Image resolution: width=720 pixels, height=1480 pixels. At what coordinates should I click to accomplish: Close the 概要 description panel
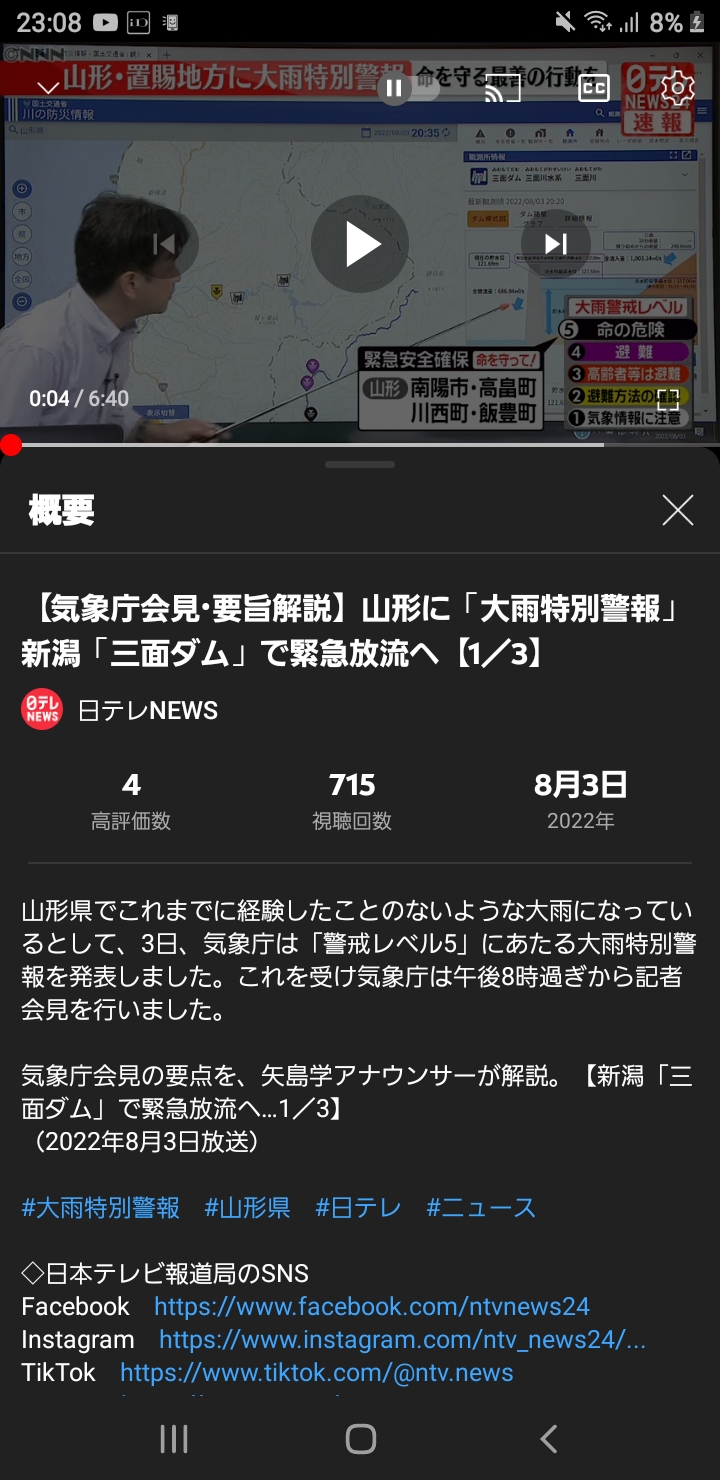pos(677,510)
